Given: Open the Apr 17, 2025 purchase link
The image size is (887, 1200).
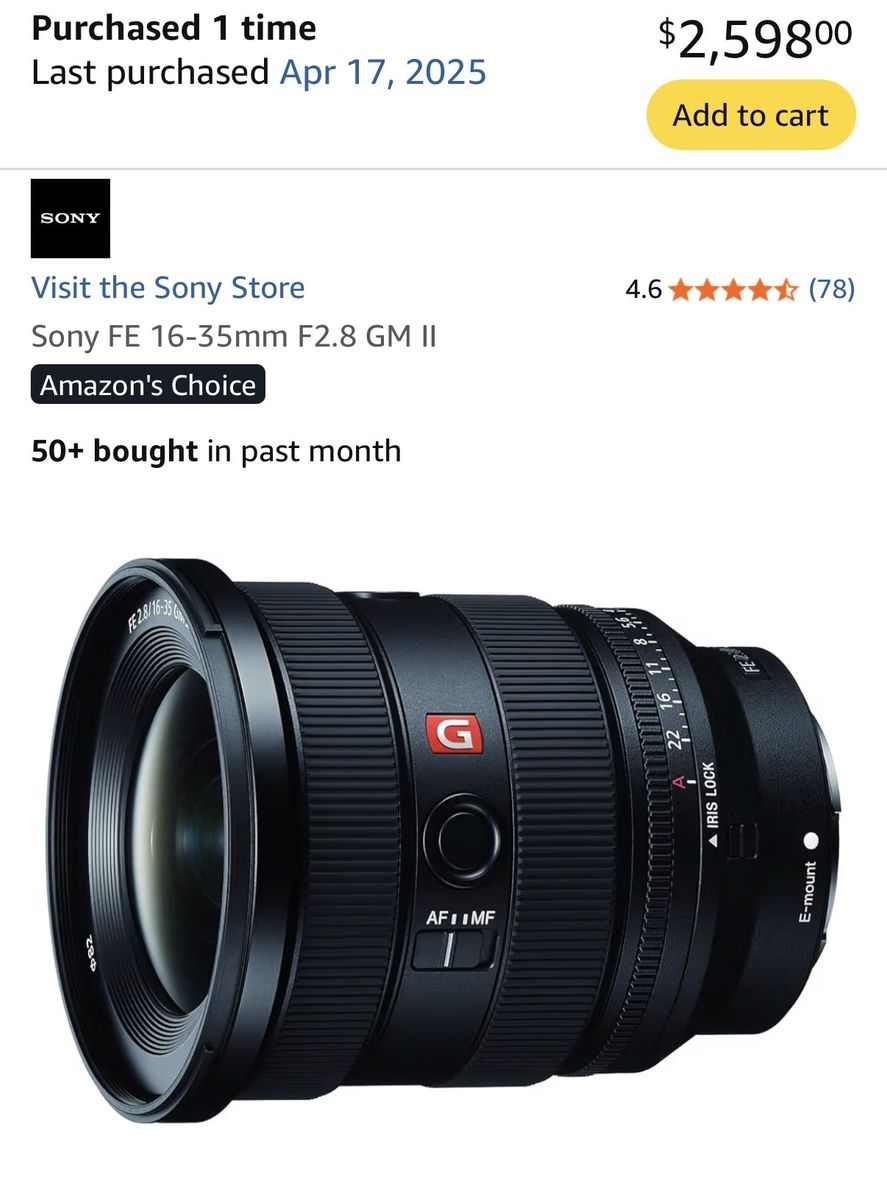Looking at the screenshot, I should click(x=382, y=72).
